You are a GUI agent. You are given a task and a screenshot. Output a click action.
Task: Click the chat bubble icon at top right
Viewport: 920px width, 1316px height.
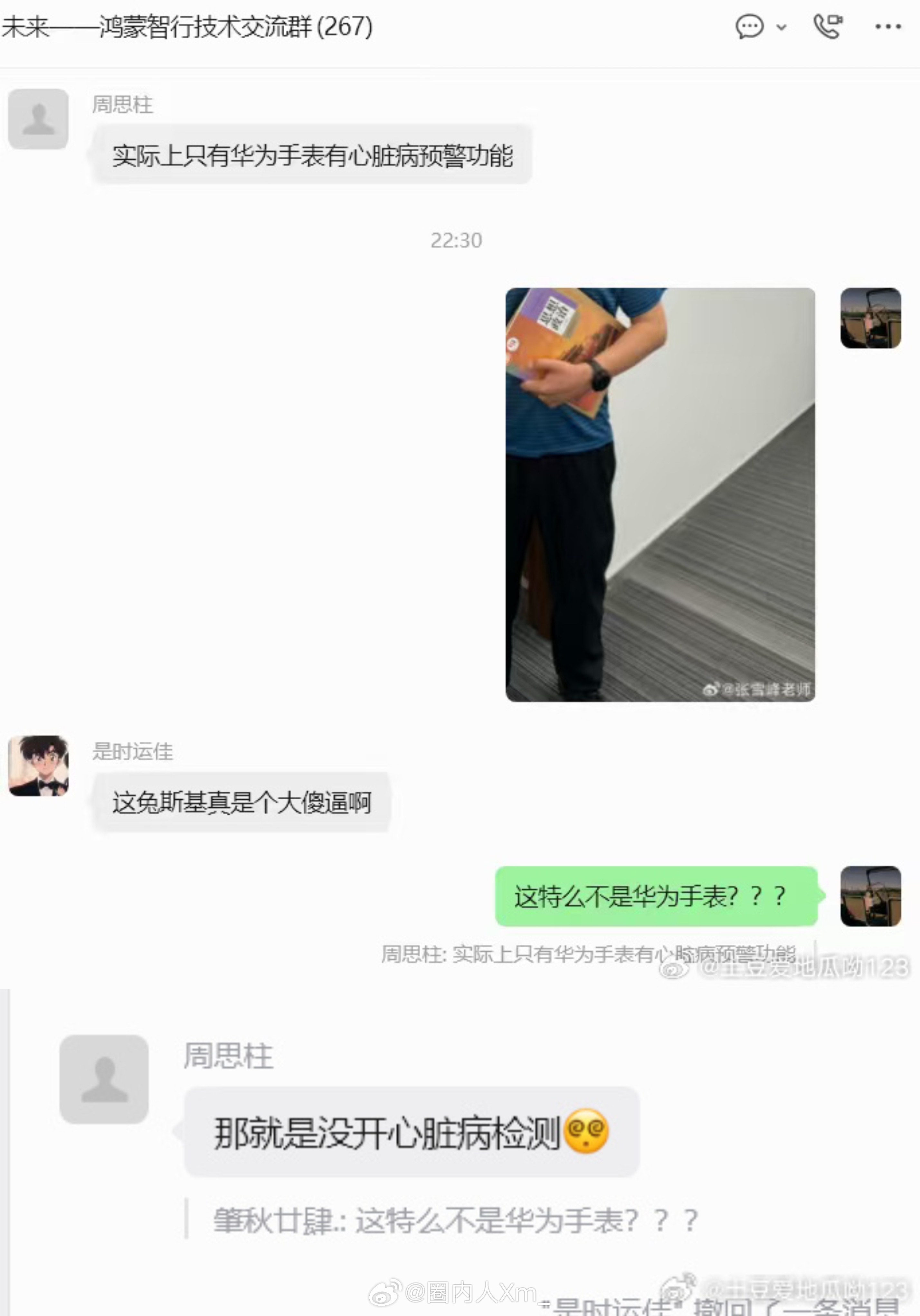click(x=750, y=26)
